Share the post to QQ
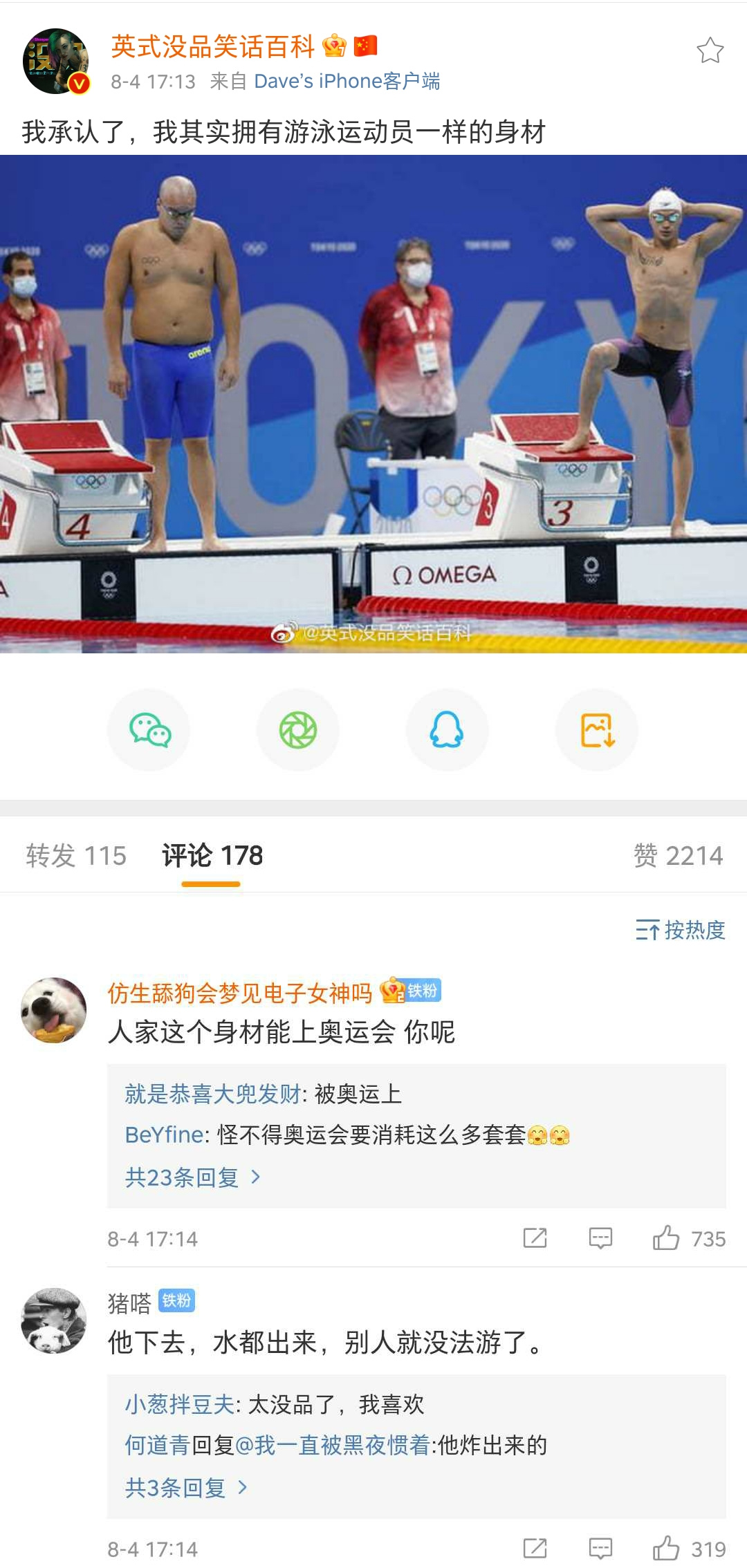 tap(447, 731)
